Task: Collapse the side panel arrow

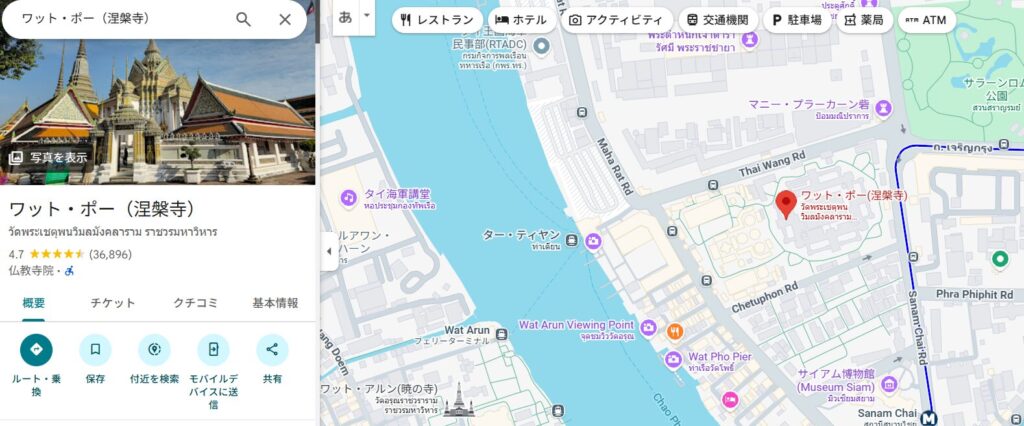Action: (x=329, y=251)
